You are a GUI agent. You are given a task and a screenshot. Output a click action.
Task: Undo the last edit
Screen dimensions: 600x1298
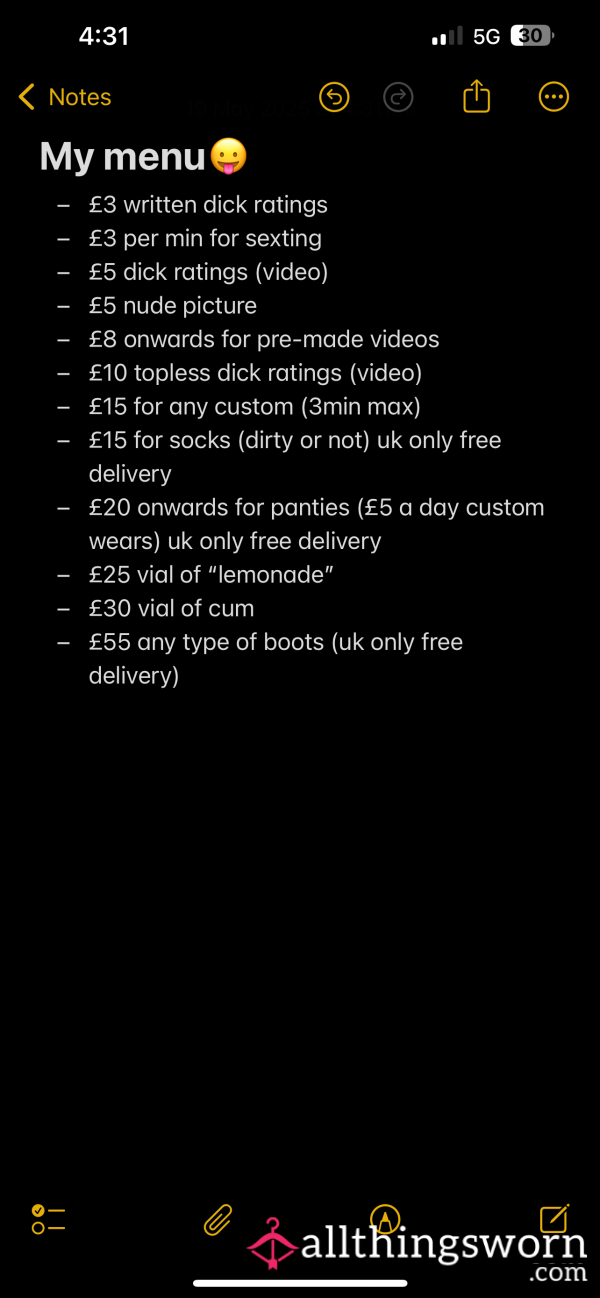[334, 97]
